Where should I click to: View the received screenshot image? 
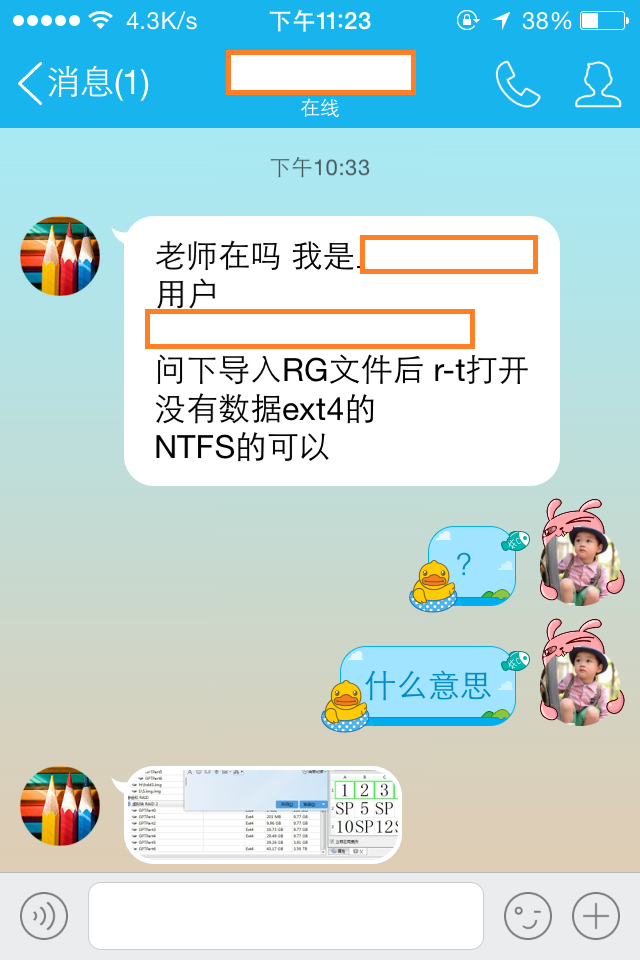[x=262, y=813]
